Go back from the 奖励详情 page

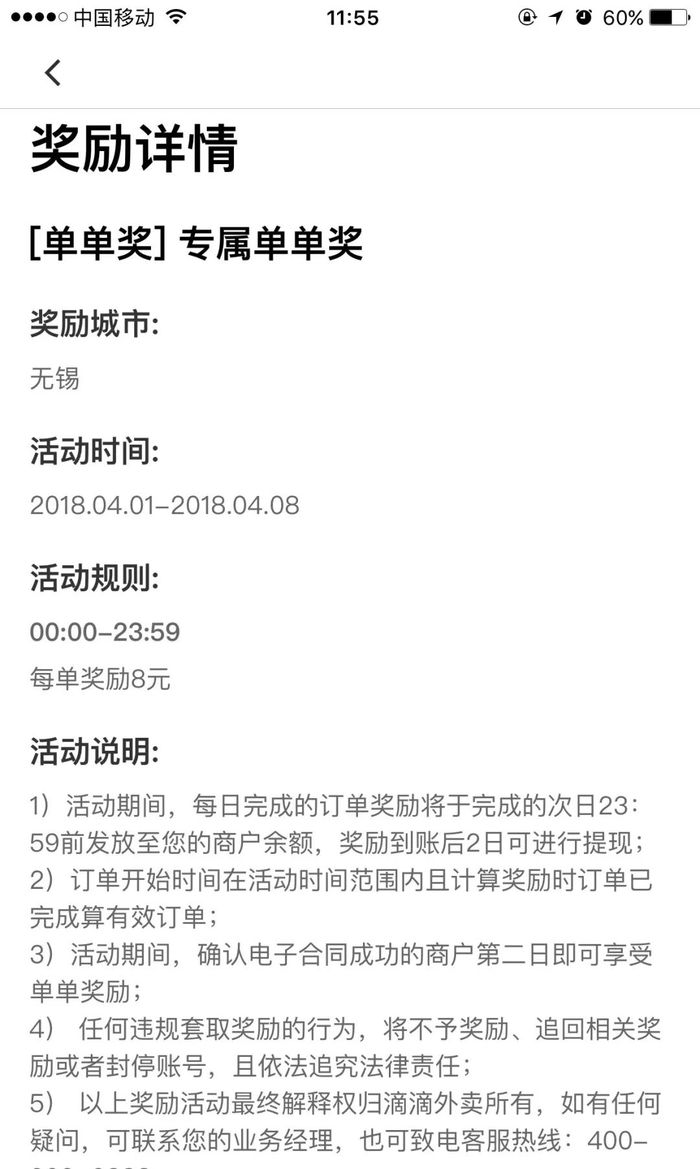(53, 72)
